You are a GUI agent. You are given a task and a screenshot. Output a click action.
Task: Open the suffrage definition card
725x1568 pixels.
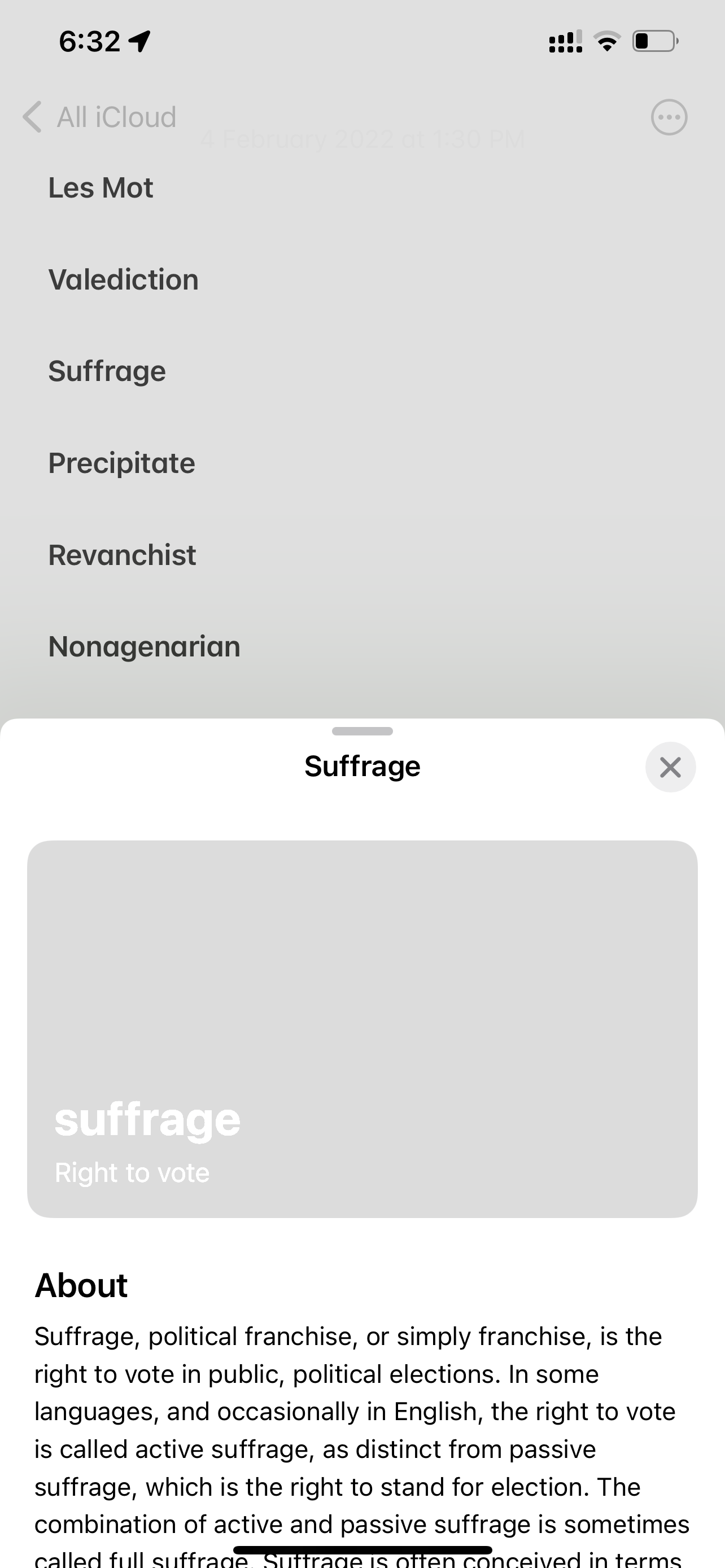(x=362, y=1029)
